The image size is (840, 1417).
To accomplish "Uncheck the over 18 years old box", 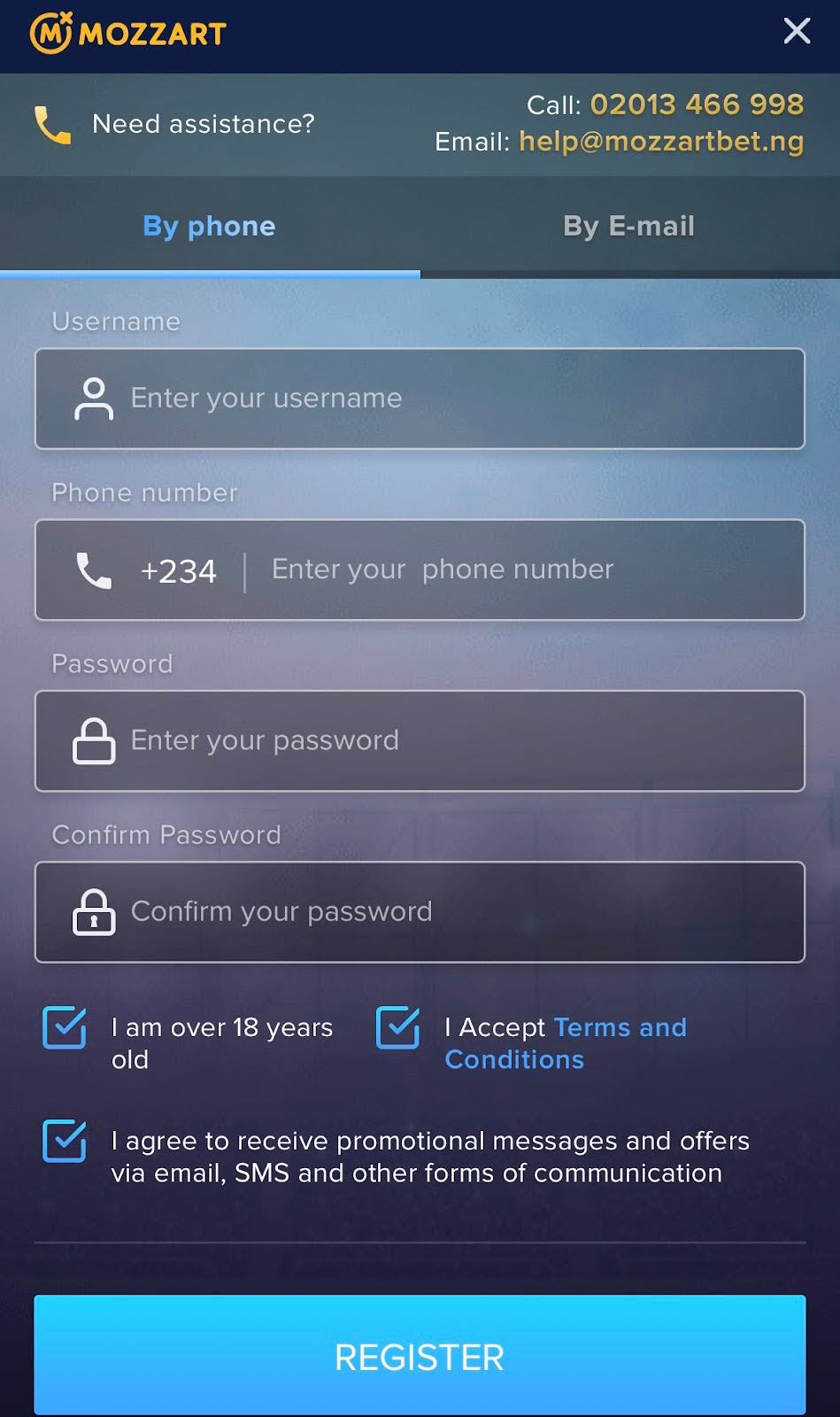I will pyautogui.click(x=65, y=1027).
